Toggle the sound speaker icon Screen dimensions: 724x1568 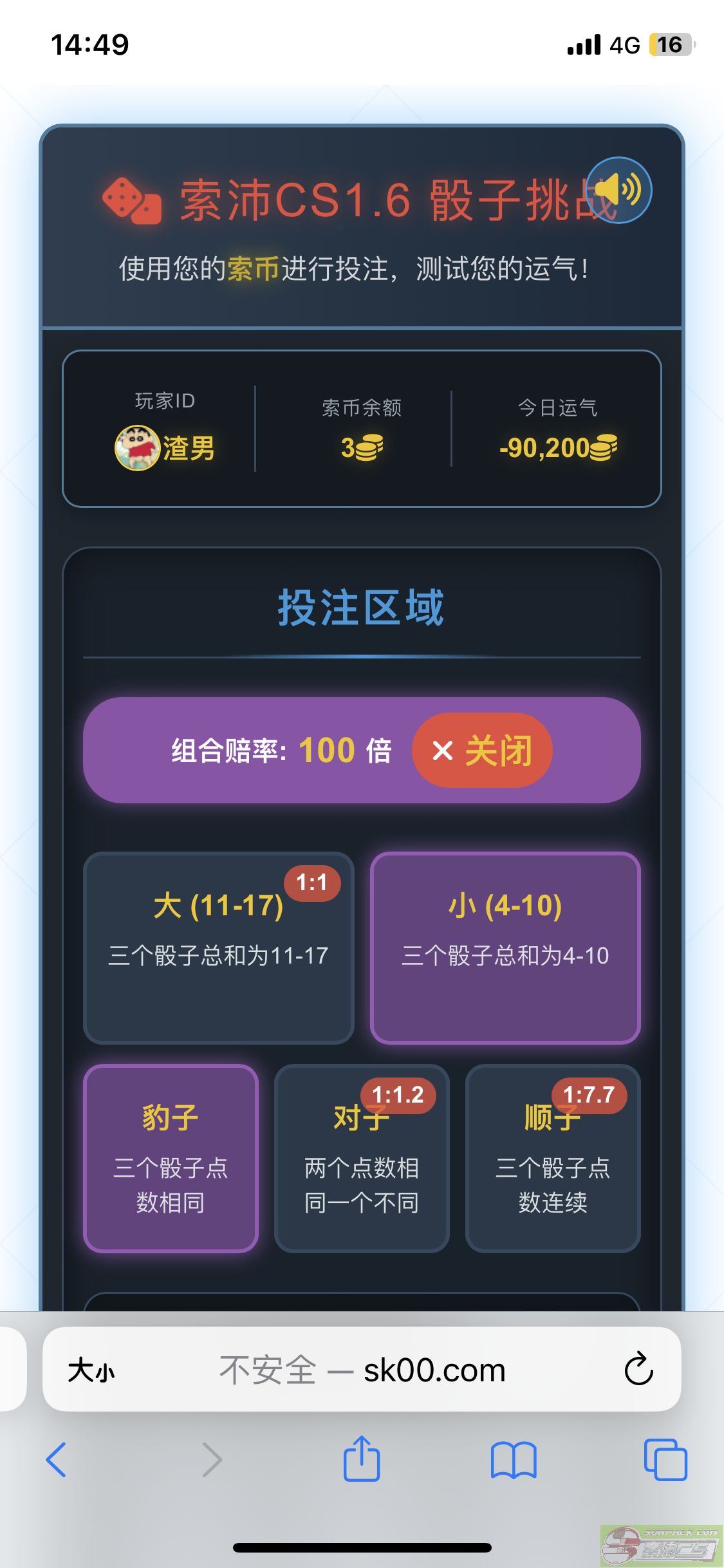click(618, 191)
